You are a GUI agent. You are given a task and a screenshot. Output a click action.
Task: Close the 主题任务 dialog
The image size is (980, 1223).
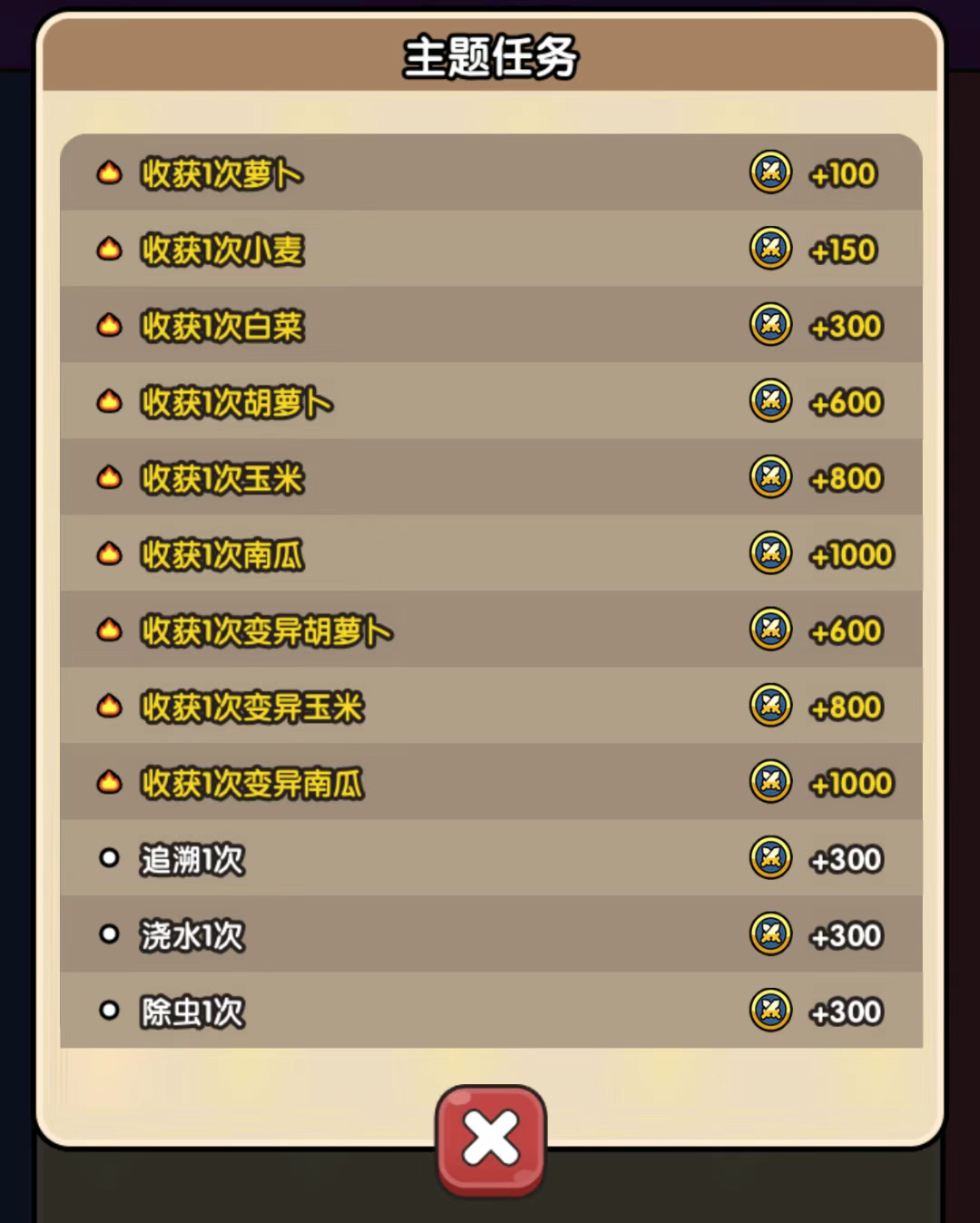[x=491, y=1139]
